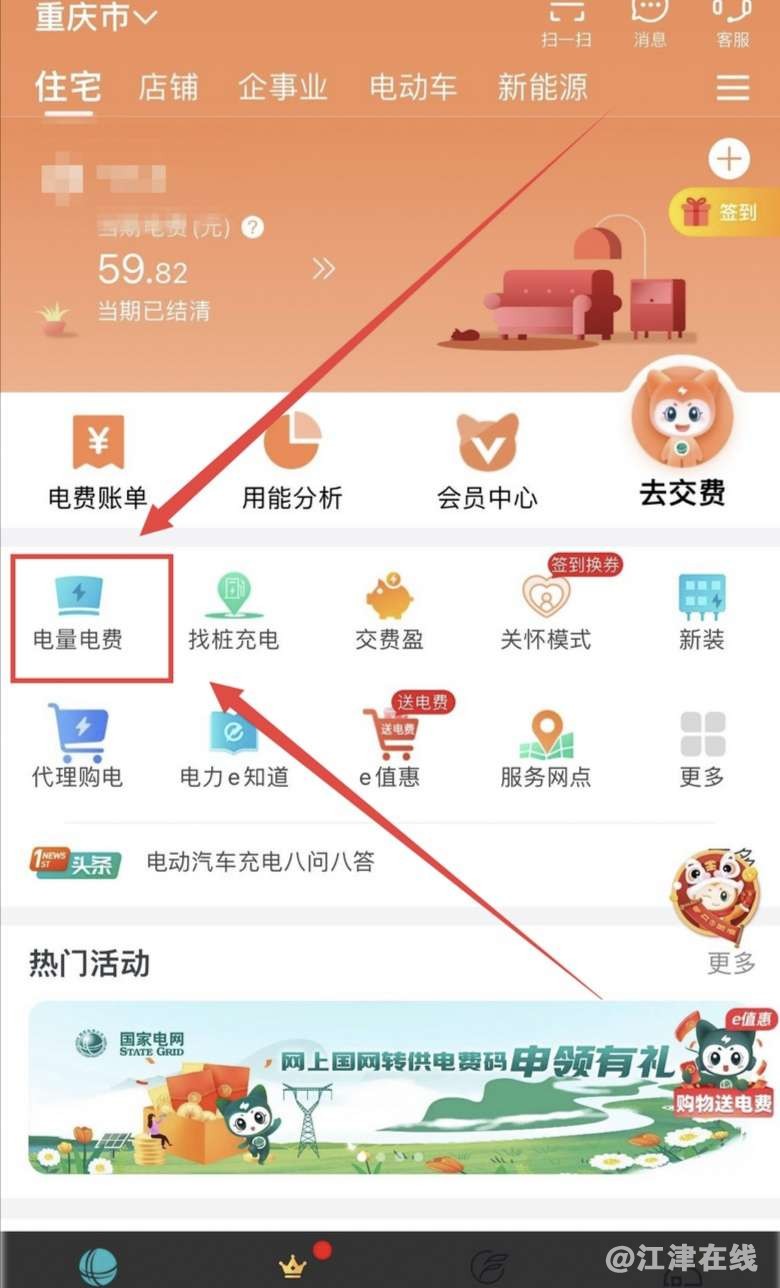Switch to the 新能源 tab
780x1288 pixels.
click(542, 87)
